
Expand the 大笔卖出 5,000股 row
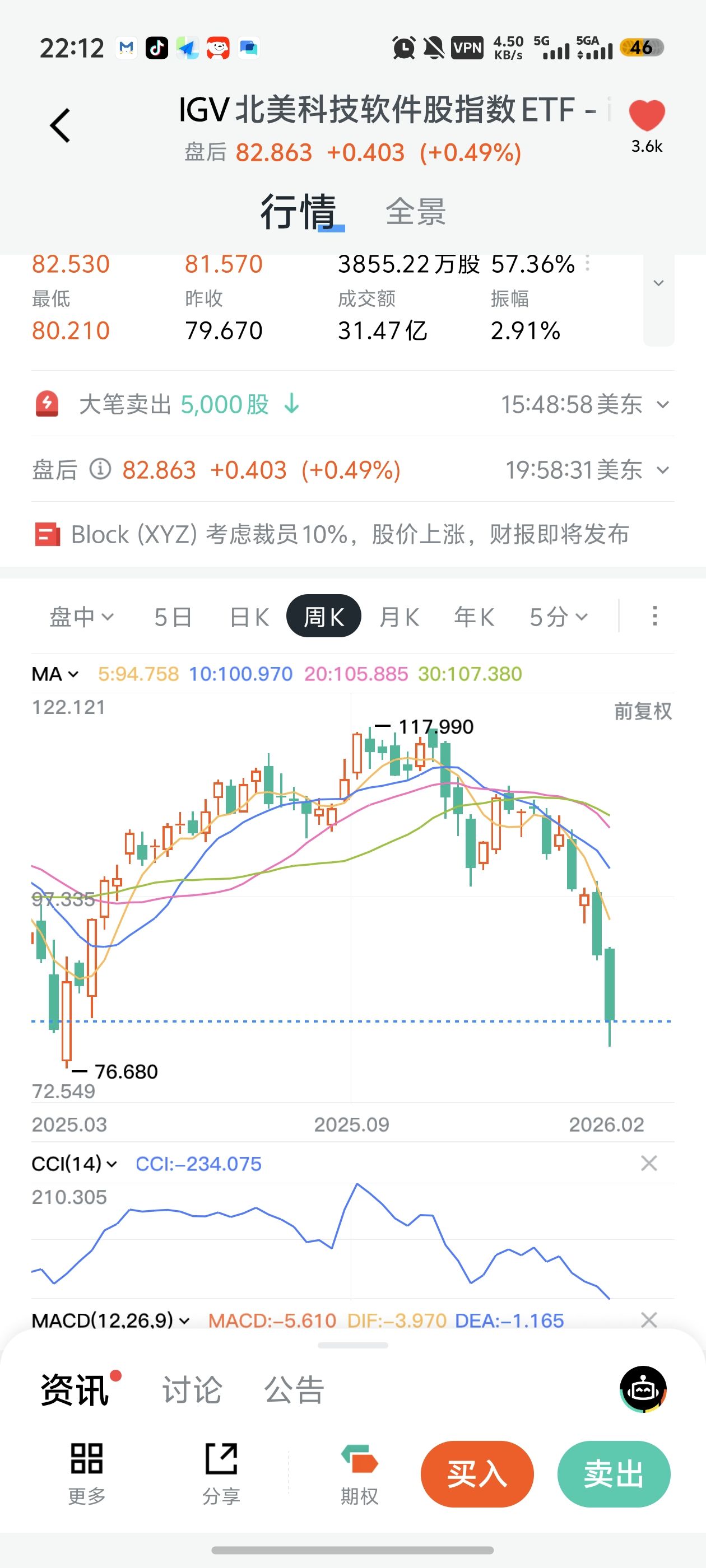pos(663,404)
